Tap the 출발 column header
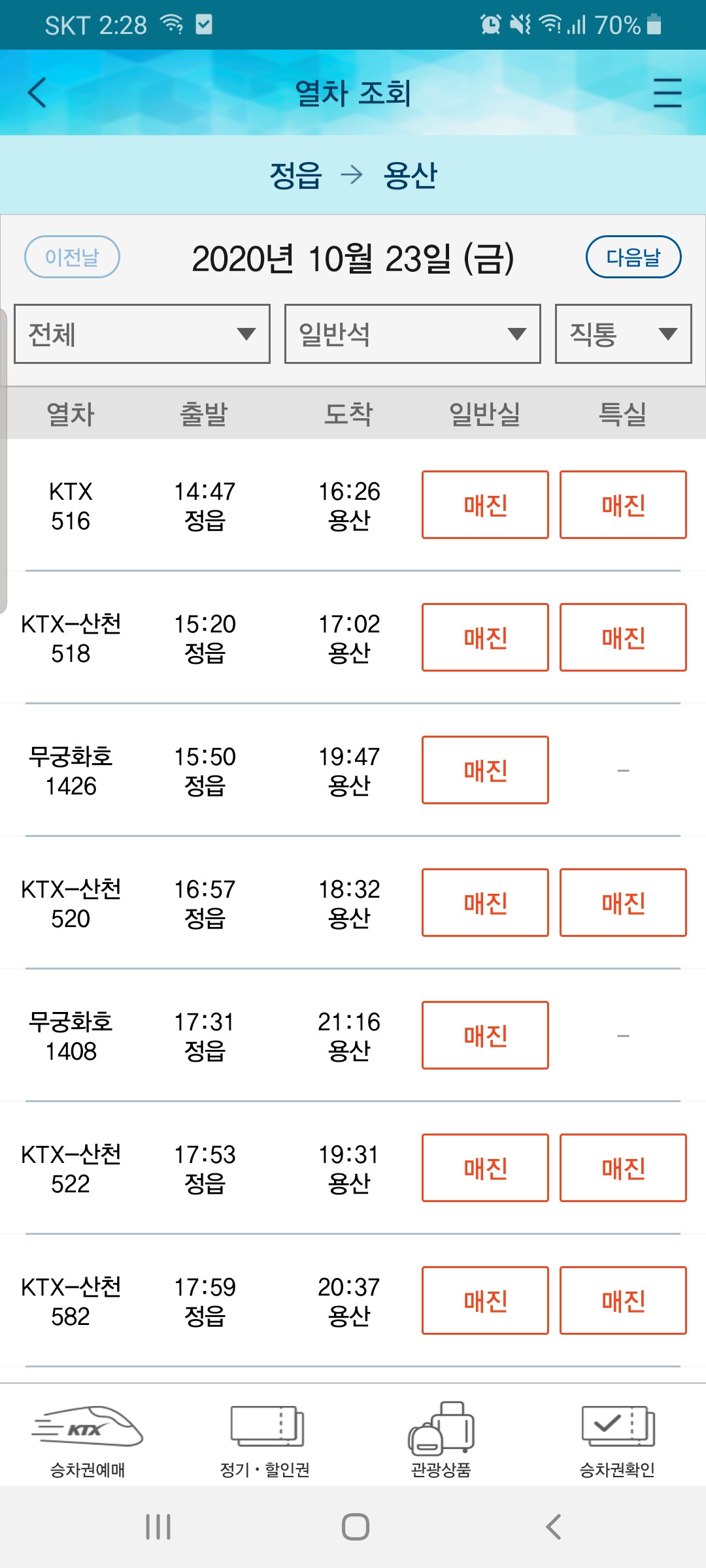The image size is (706, 1568). click(x=205, y=414)
